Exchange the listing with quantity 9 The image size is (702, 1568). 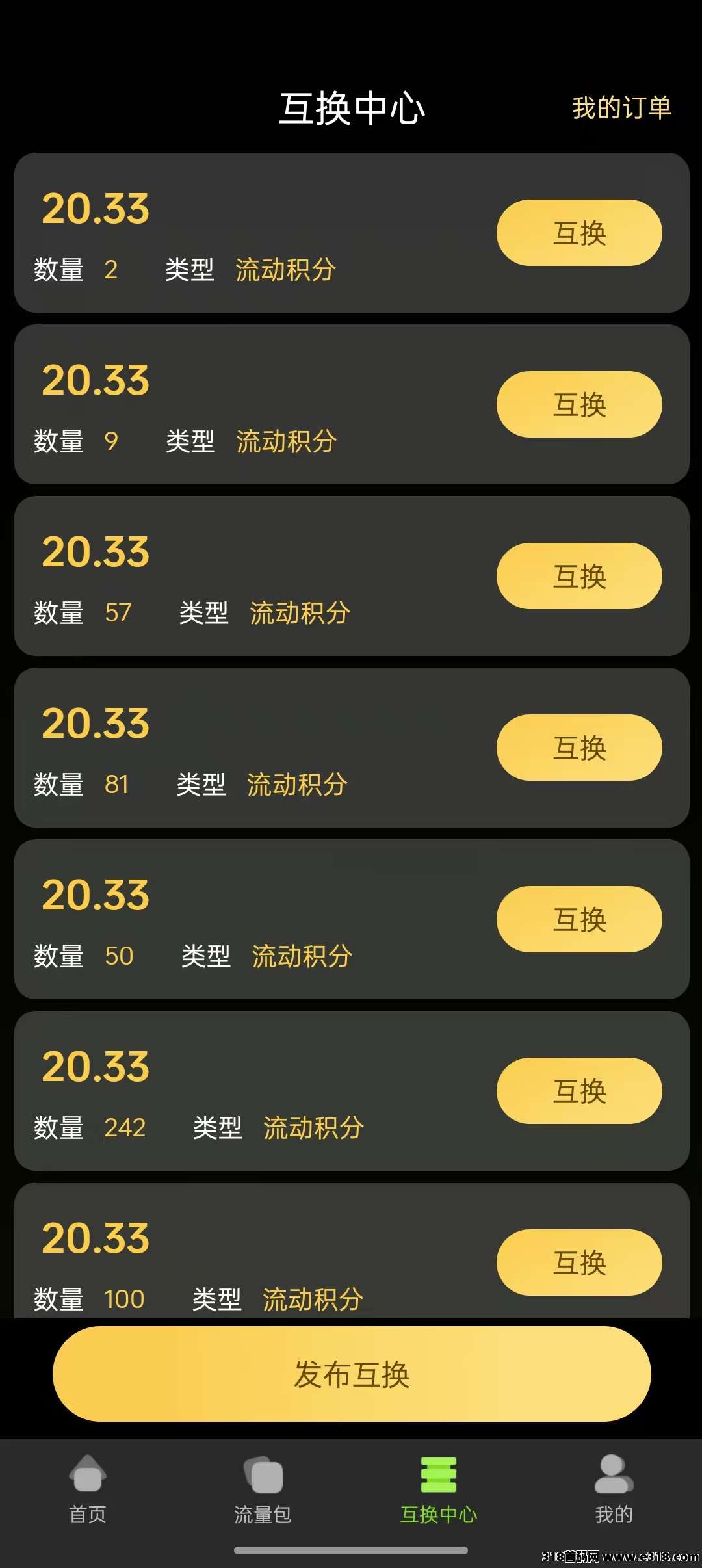point(579,404)
